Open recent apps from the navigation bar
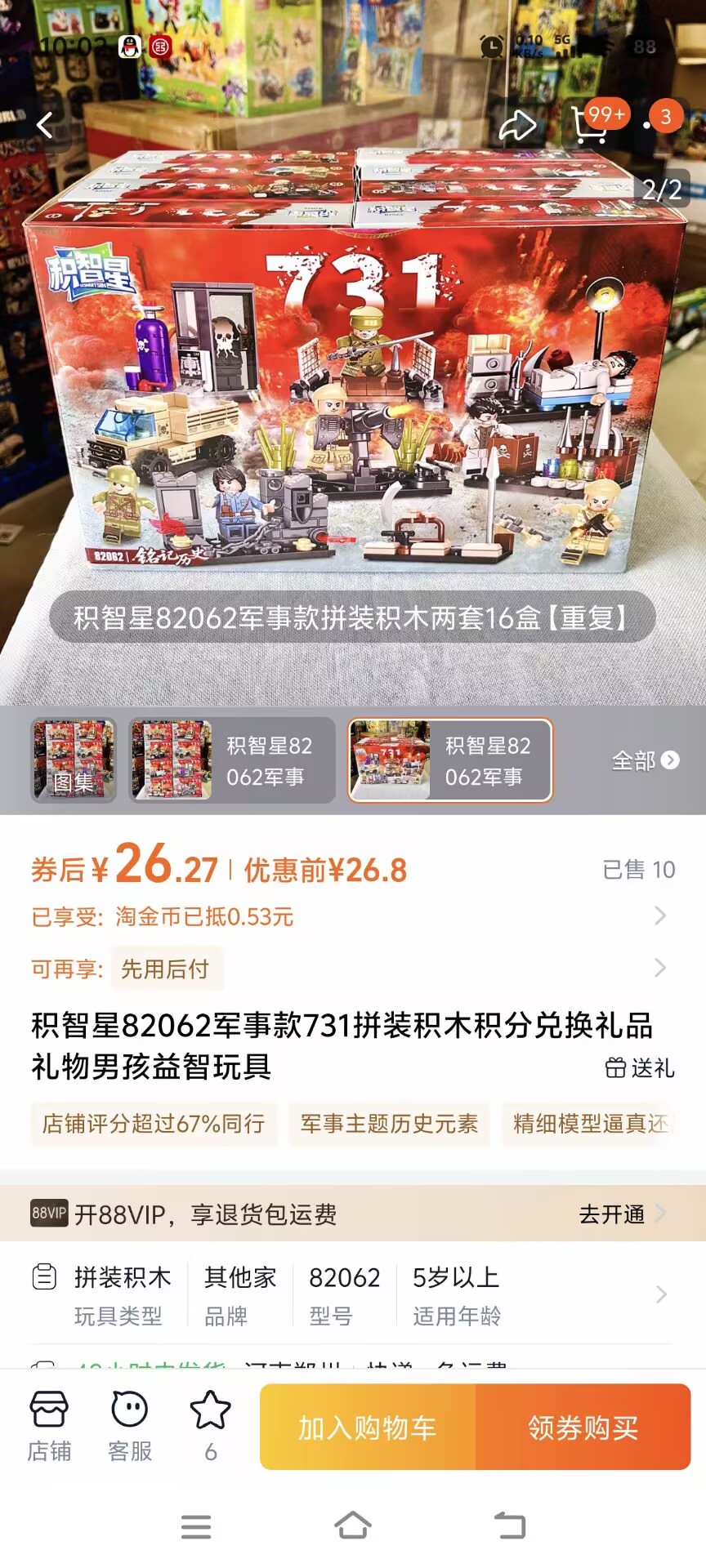 coord(196,1526)
